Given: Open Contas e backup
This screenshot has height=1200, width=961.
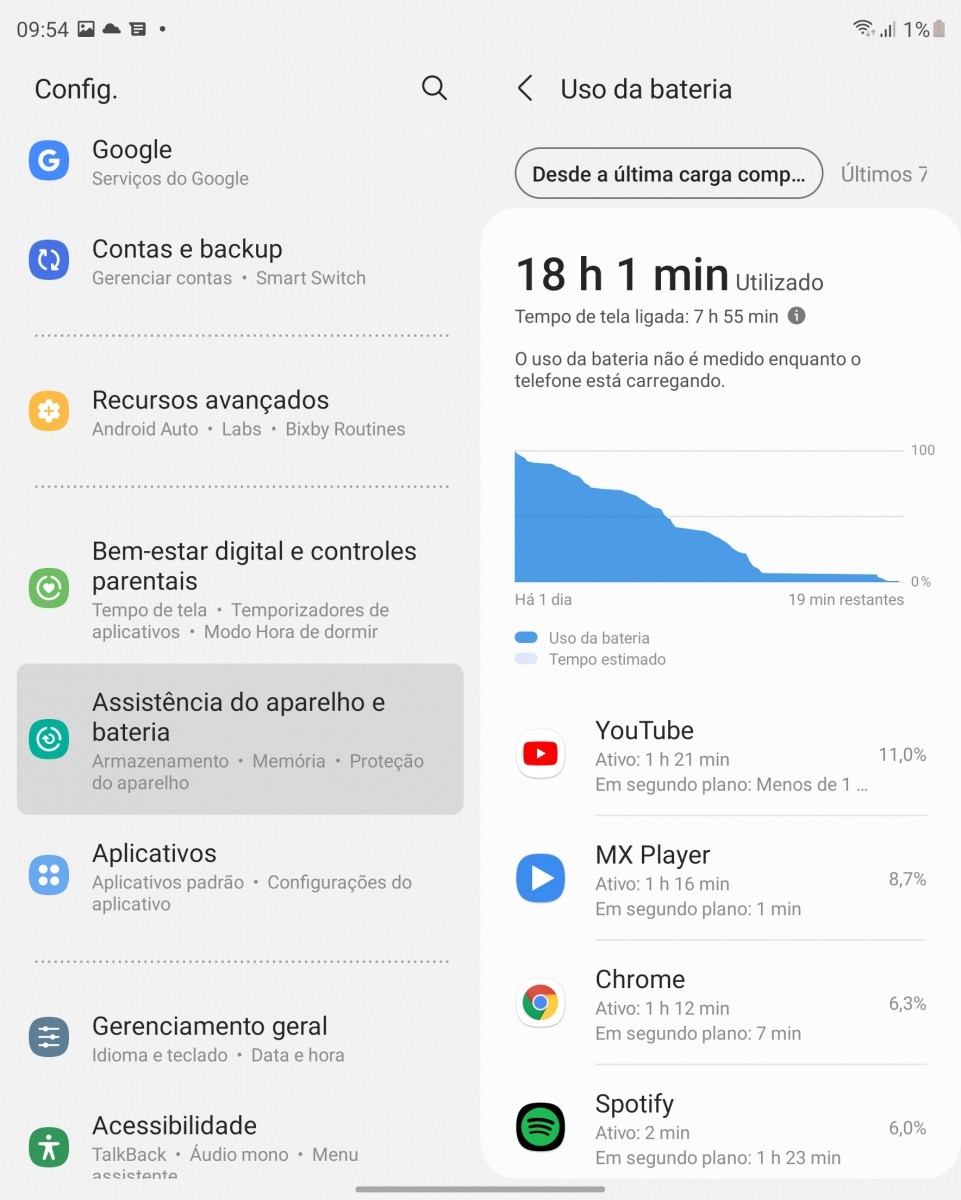Looking at the screenshot, I should (240, 262).
